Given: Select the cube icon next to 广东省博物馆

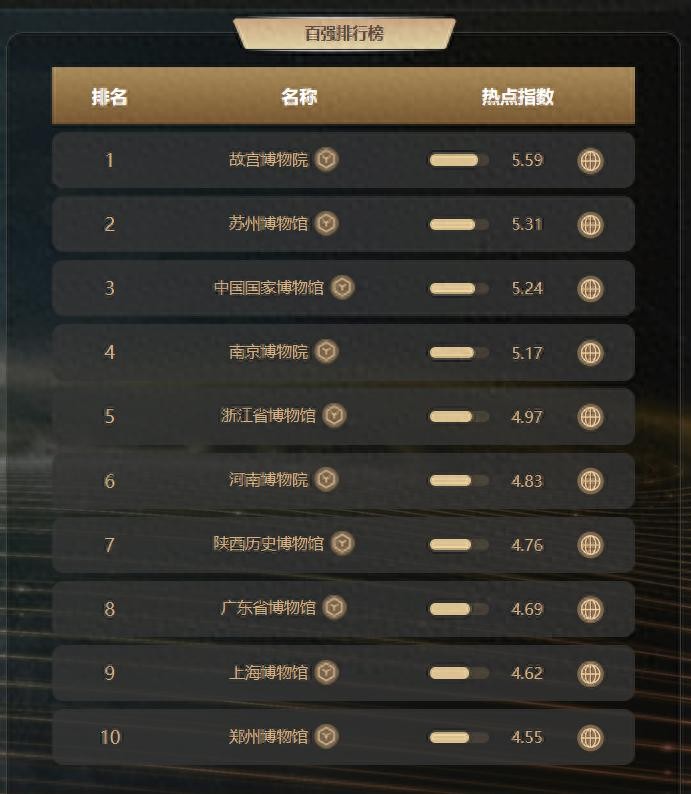Looking at the screenshot, I should [x=334, y=607].
